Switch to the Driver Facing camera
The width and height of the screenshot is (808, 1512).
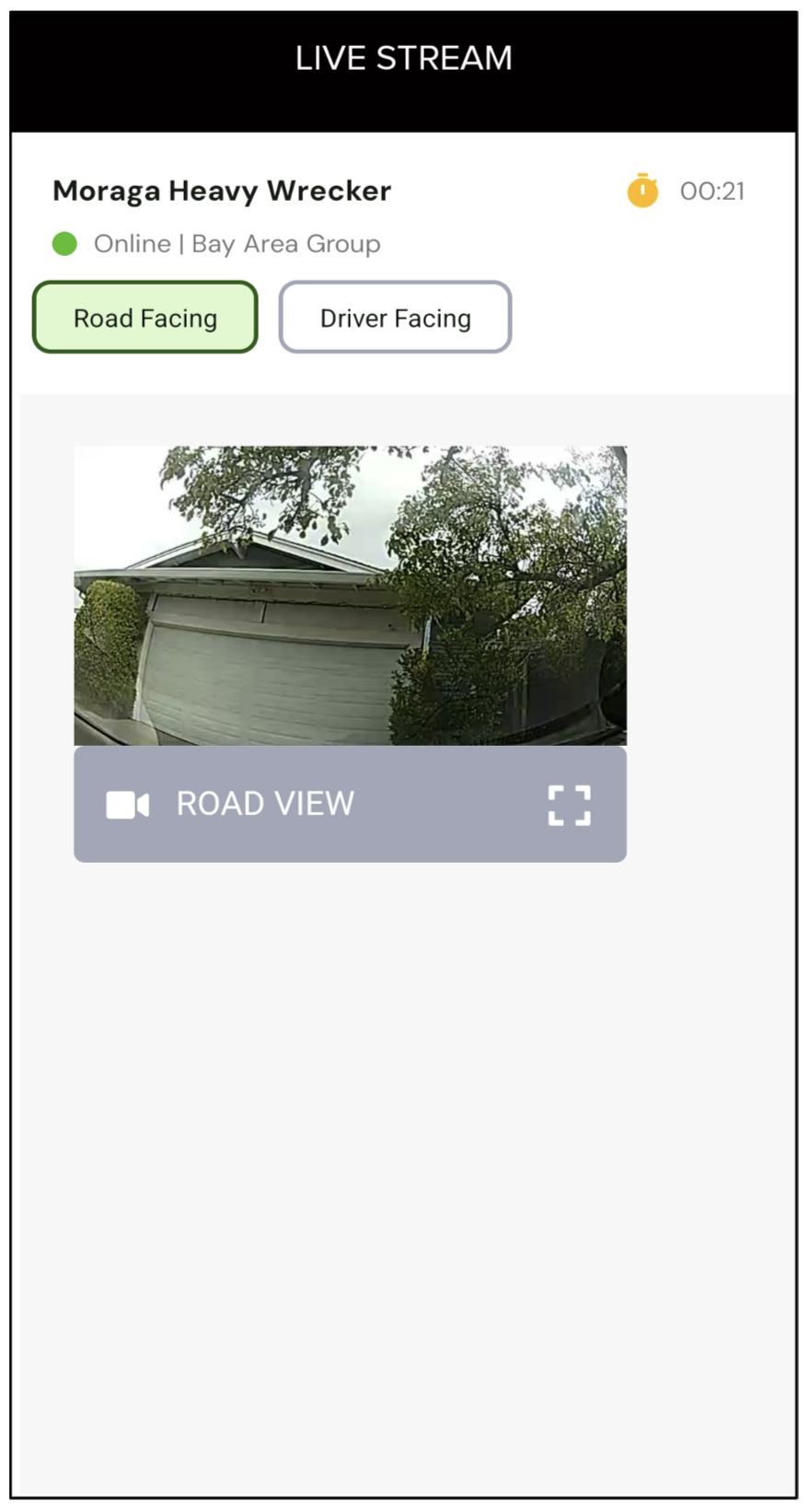pyautogui.click(x=395, y=318)
